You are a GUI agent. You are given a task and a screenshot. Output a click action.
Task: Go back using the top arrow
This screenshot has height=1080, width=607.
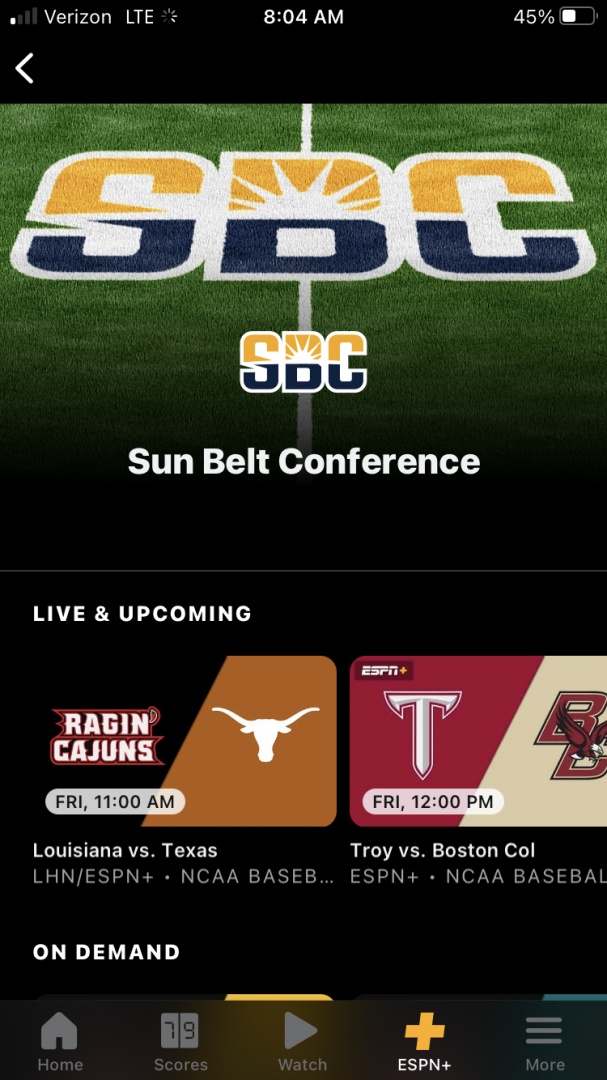[25, 68]
